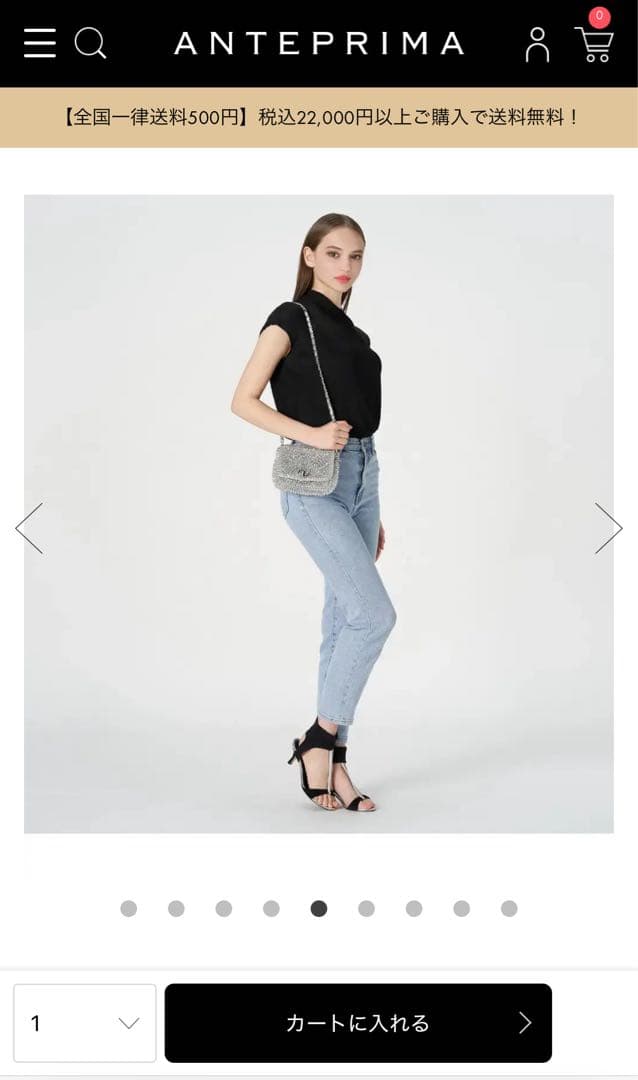Open the shopping cart
The width and height of the screenshot is (638, 1080).
click(593, 43)
